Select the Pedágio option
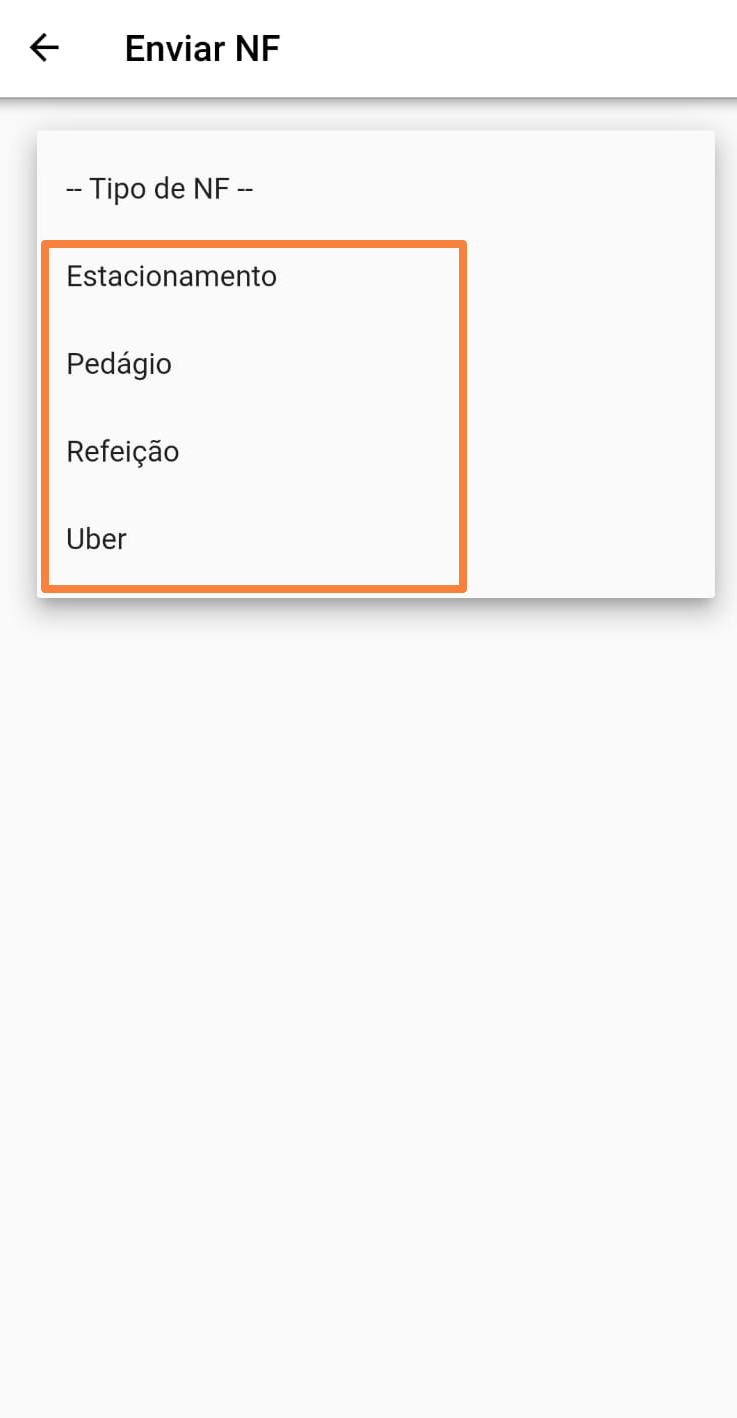 point(376,364)
